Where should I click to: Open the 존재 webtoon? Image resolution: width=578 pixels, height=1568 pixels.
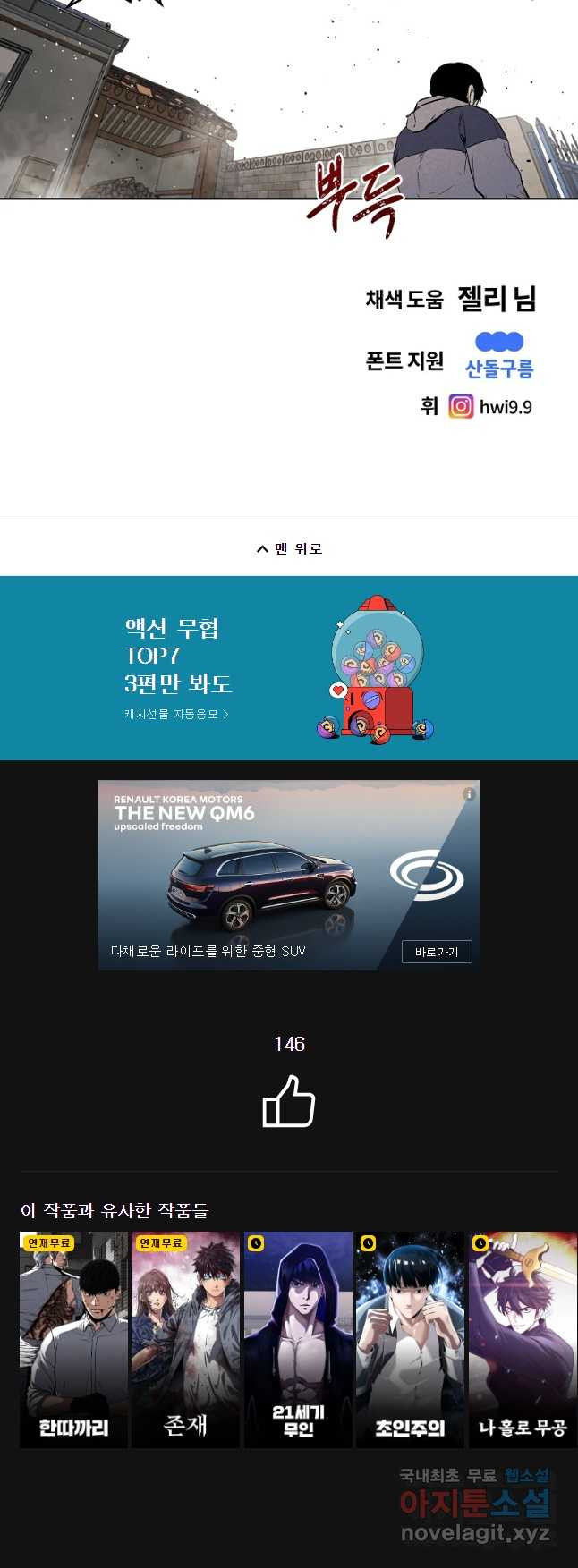click(x=185, y=1339)
